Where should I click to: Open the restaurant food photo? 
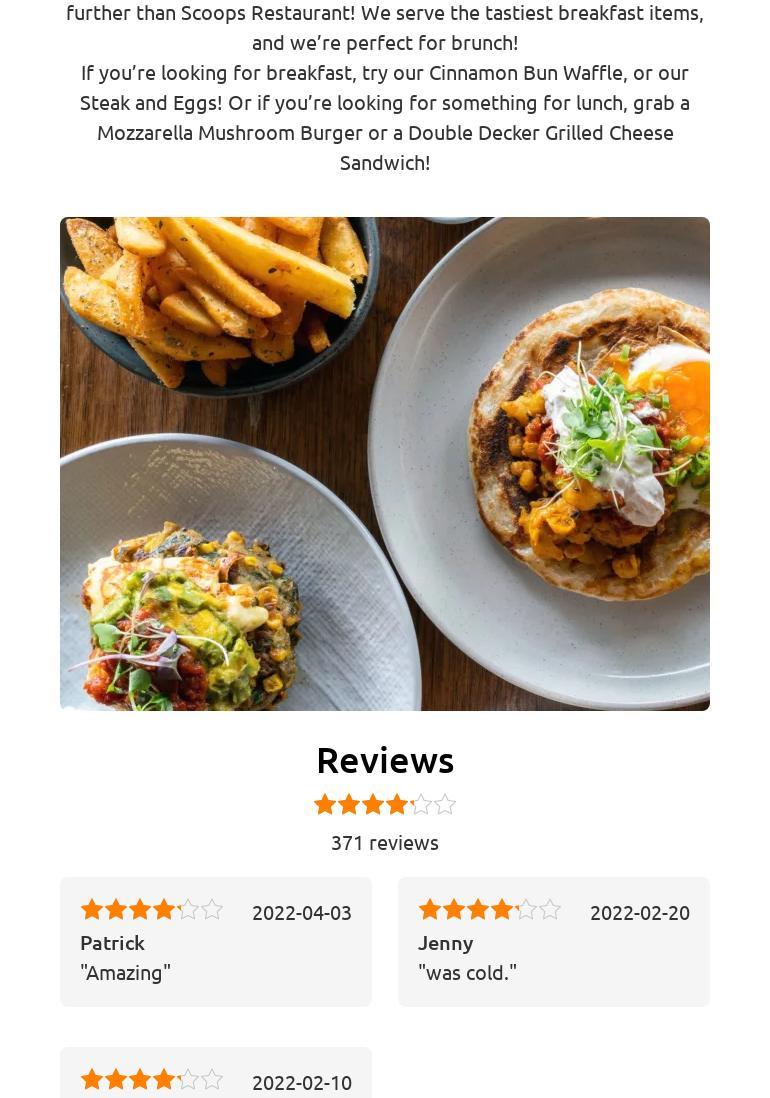(x=385, y=463)
